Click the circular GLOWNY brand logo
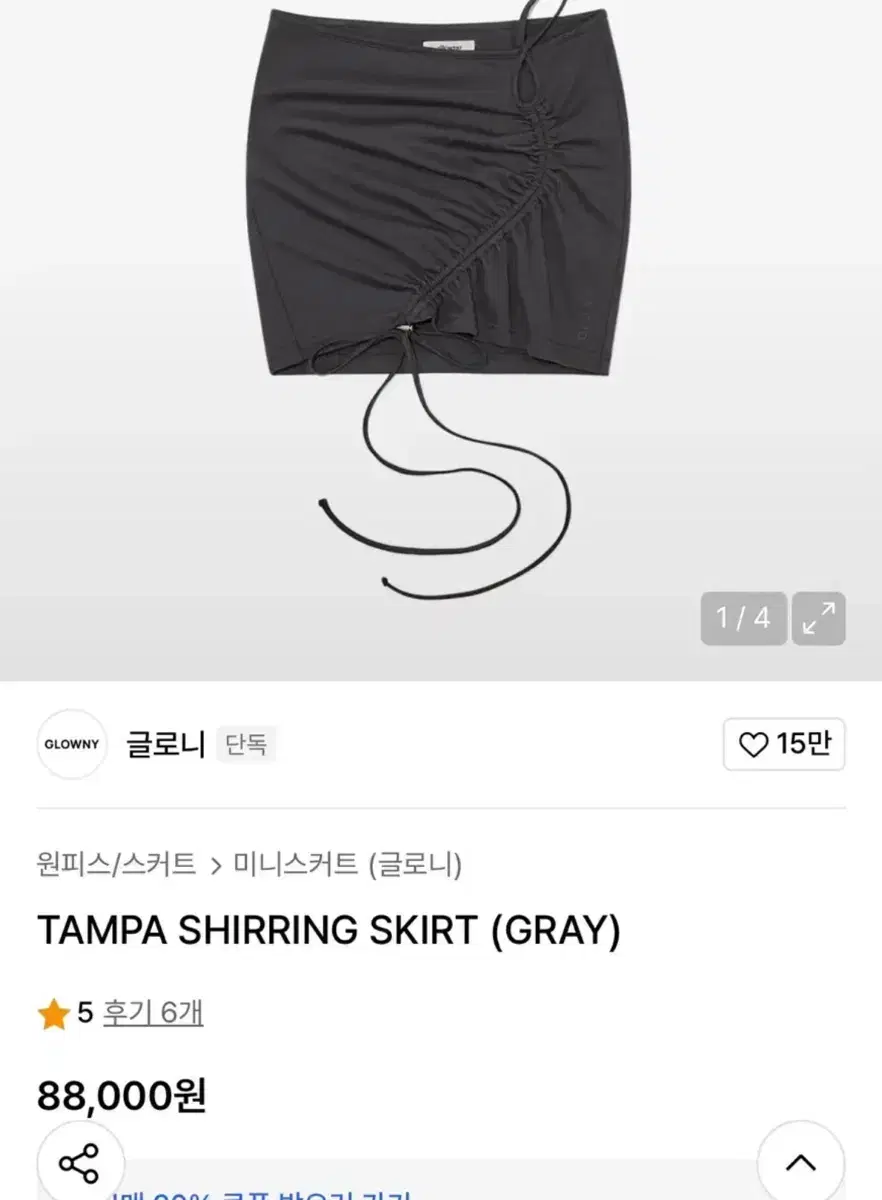This screenshot has width=882, height=1200. pos(71,745)
